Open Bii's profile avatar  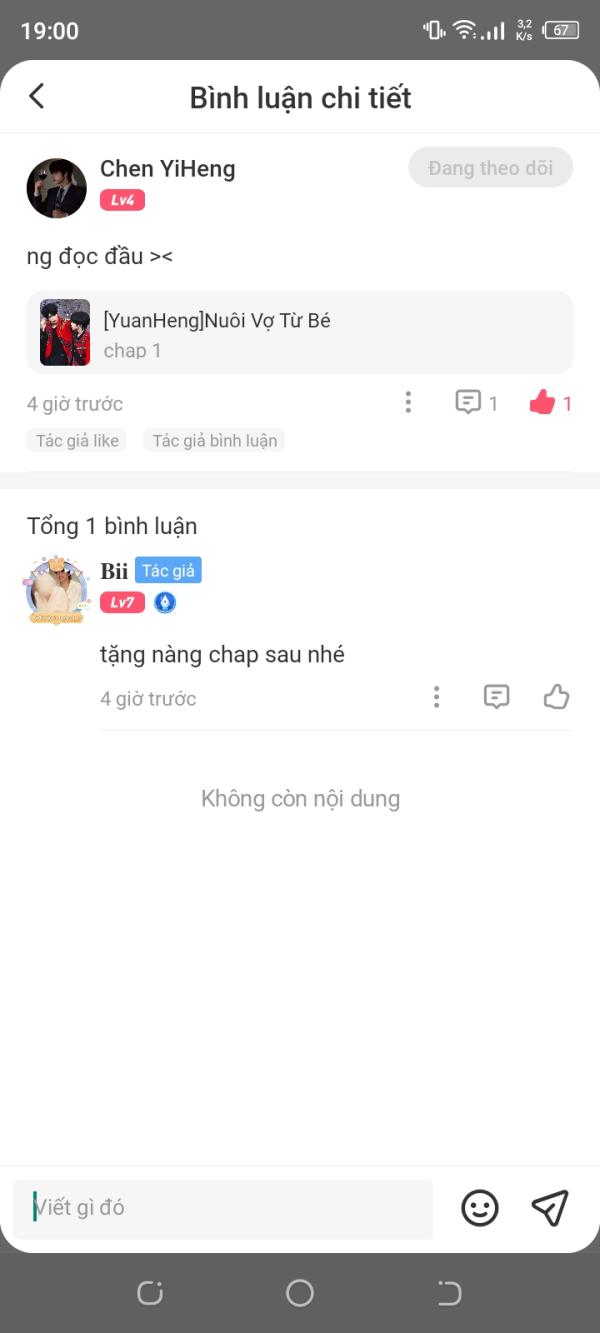click(56, 592)
